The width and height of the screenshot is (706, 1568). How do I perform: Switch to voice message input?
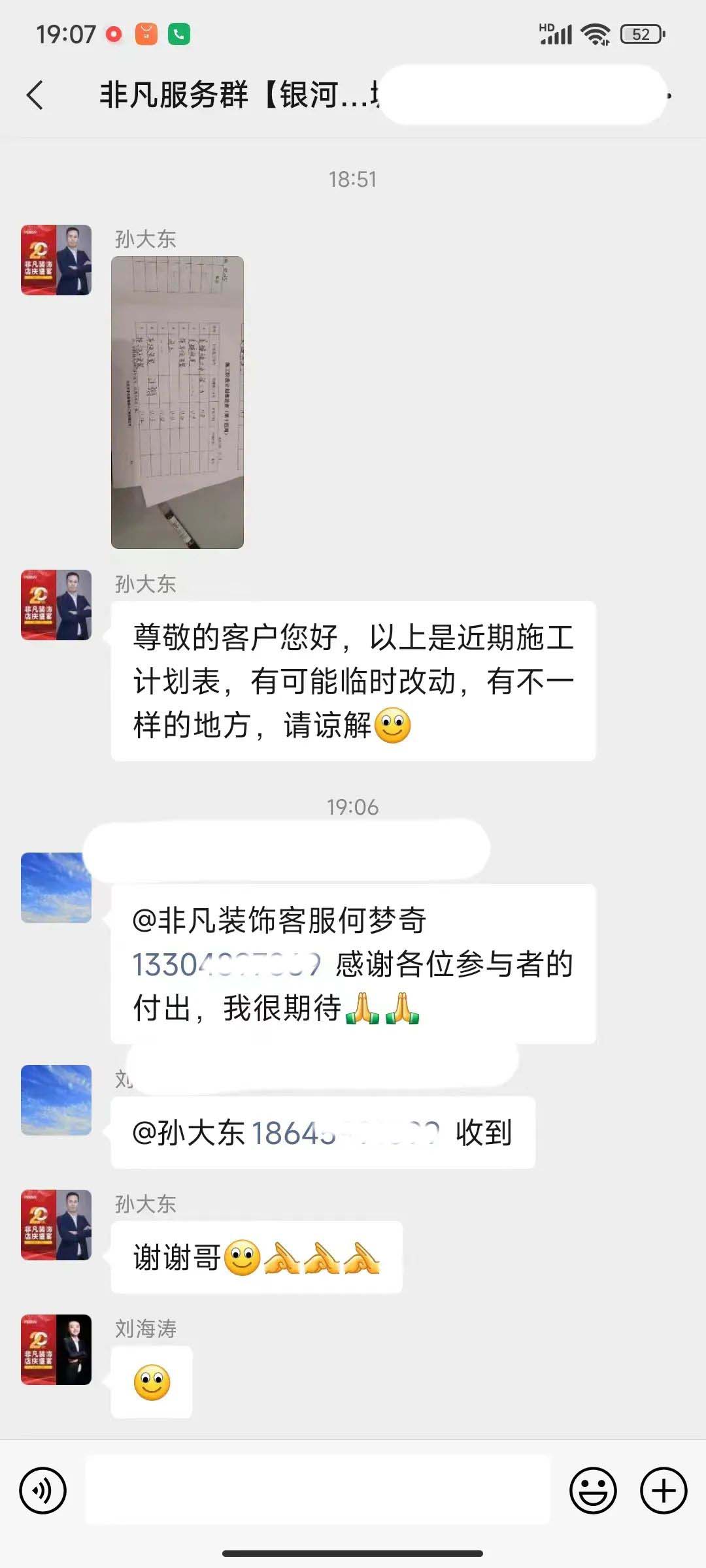click(42, 1490)
